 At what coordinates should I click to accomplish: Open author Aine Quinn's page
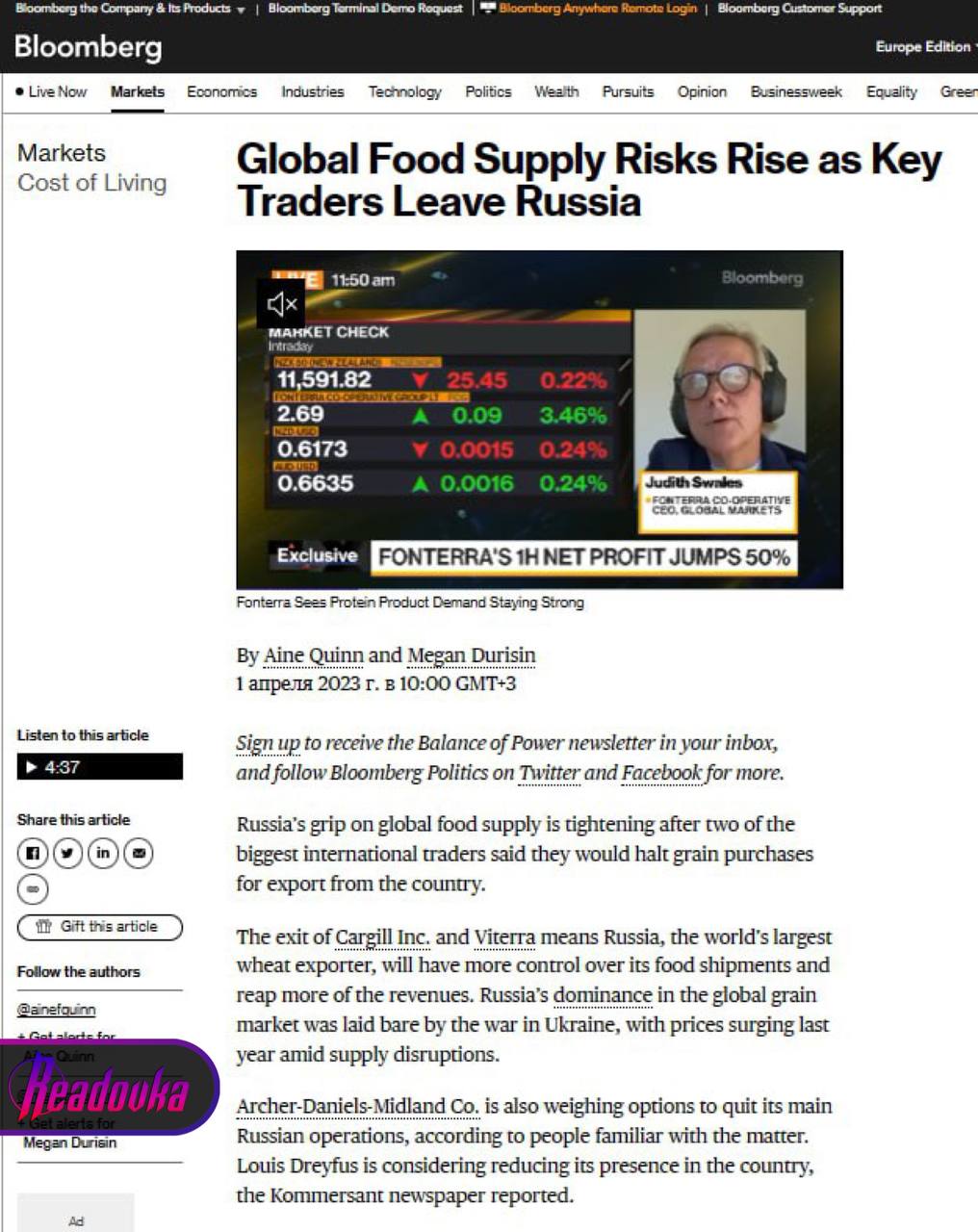click(313, 655)
